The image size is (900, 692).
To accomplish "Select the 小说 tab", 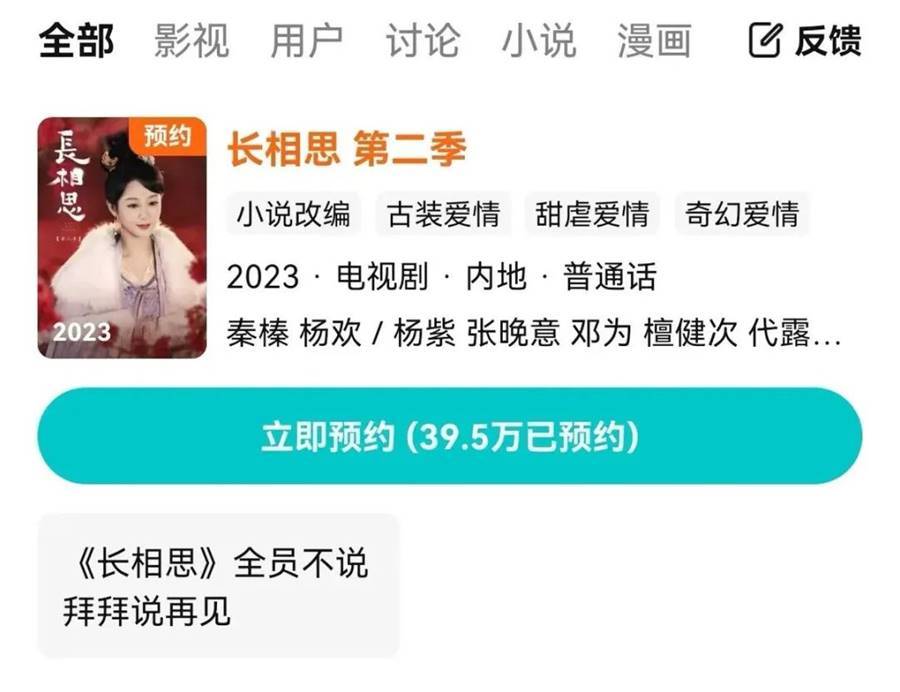I will coord(539,41).
